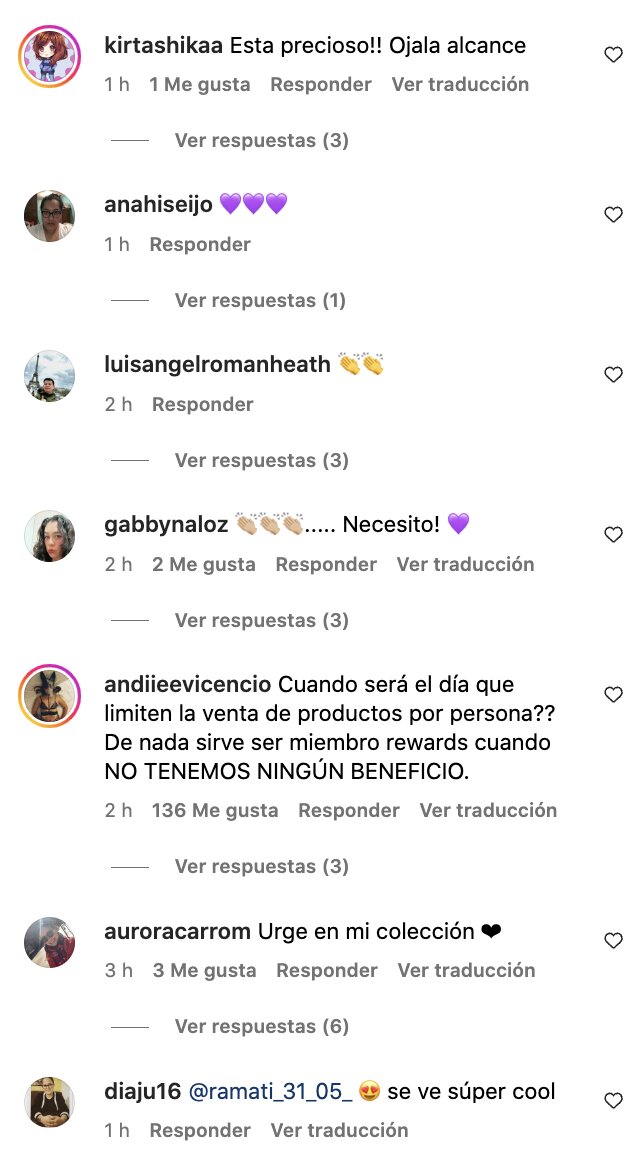Image resolution: width=642 pixels, height=1160 pixels.
Task: Open the @ramati_31_05_ mention in diaju16's comment
Action: pyautogui.click(x=269, y=1092)
